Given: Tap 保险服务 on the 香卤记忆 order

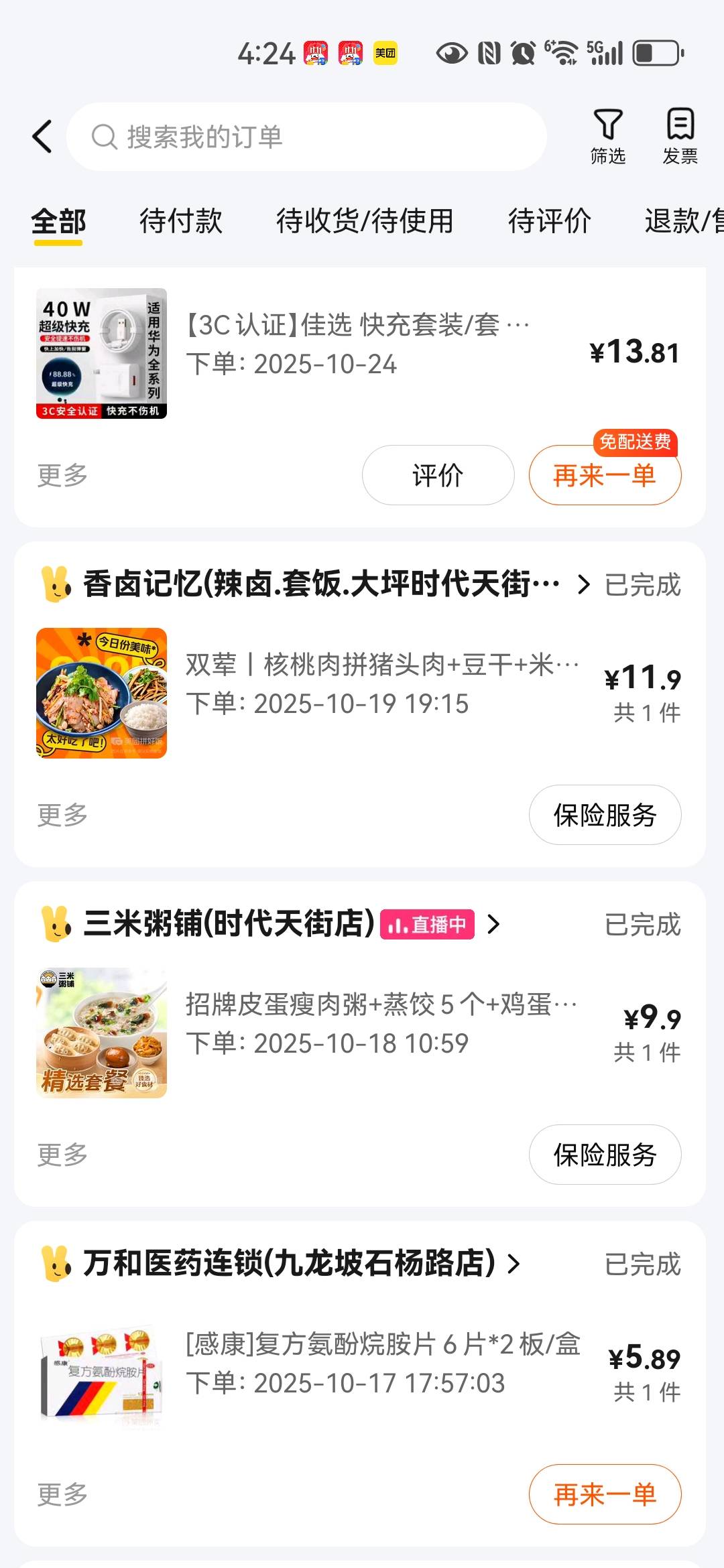Looking at the screenshot, I should [605, 815].
